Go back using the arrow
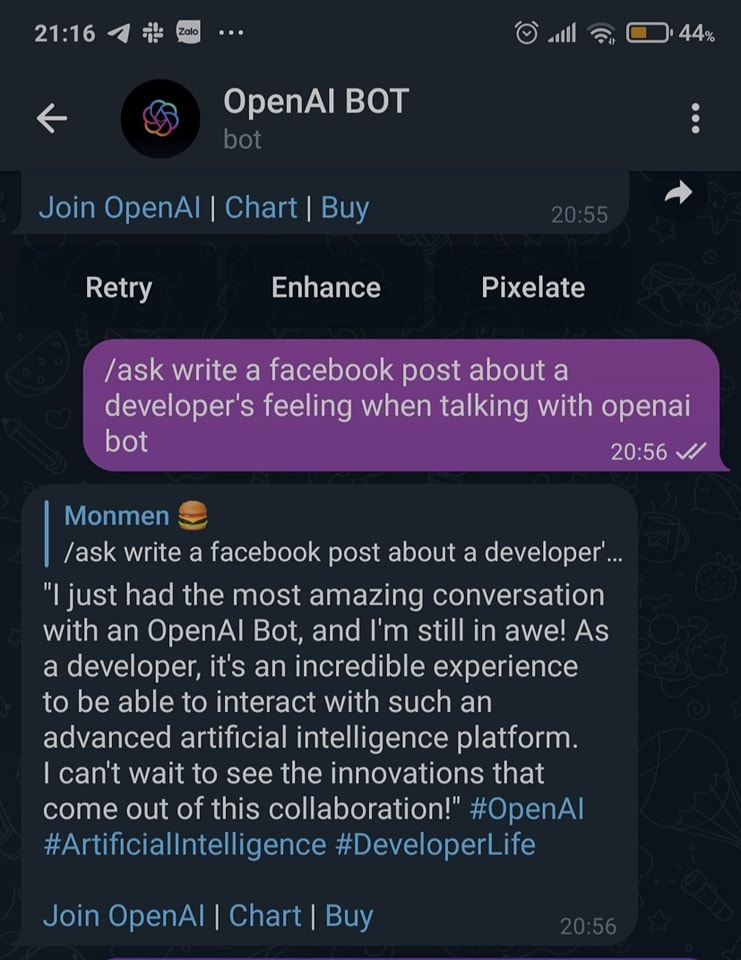 click(52, 119)
